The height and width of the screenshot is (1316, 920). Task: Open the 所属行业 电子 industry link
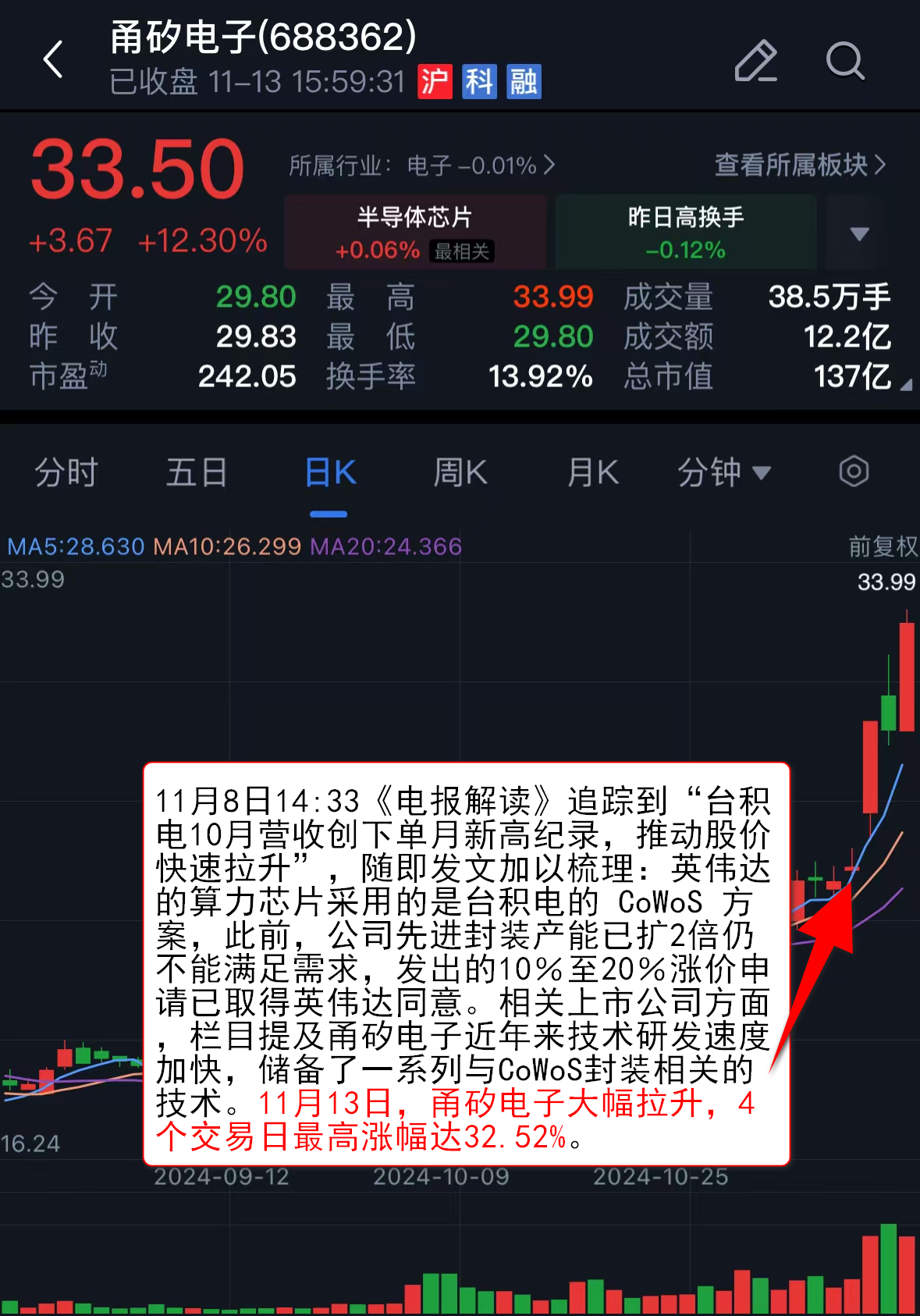point(421,165)
